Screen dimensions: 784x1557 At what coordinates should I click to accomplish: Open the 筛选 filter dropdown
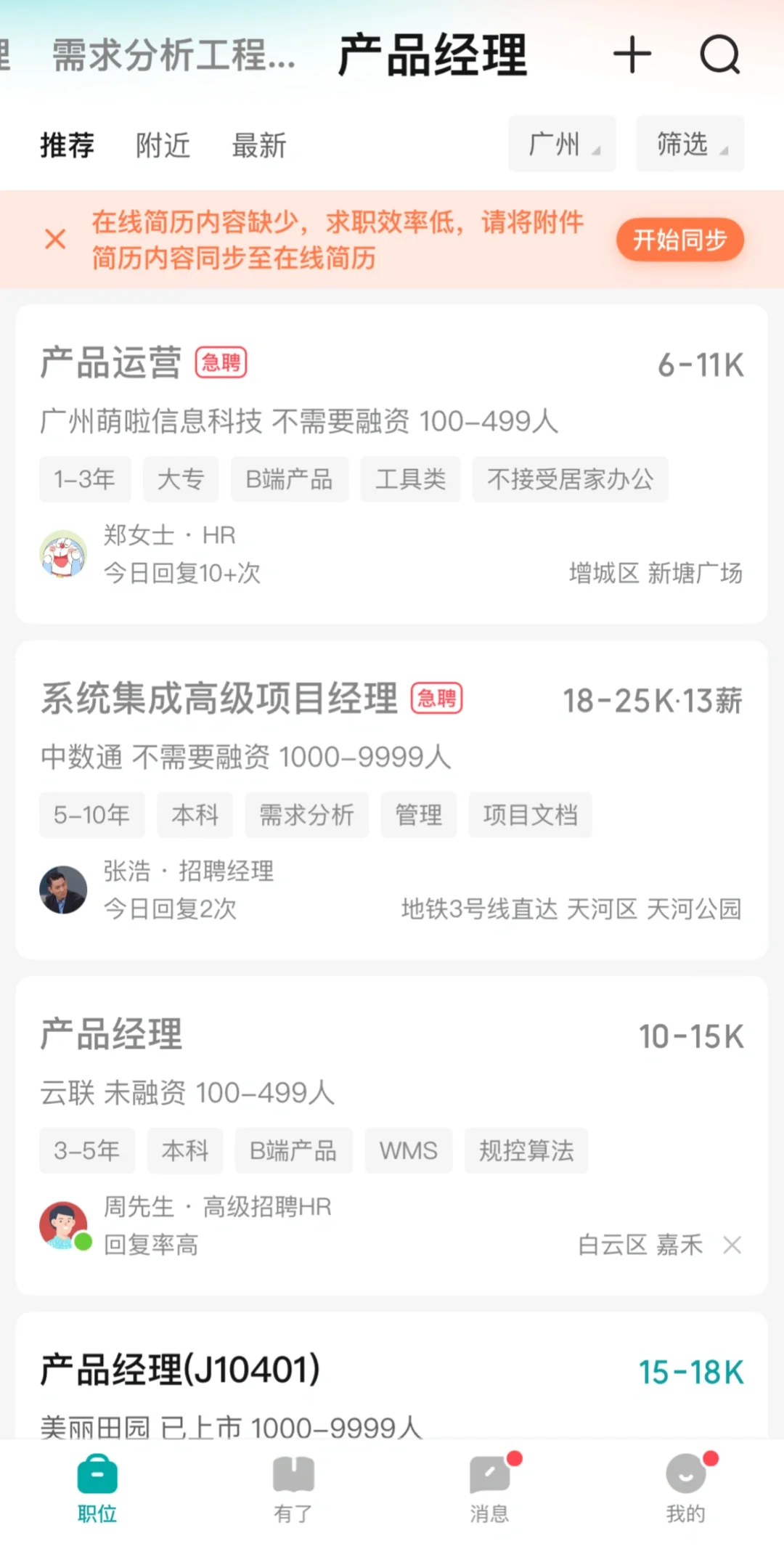point(690,144)
